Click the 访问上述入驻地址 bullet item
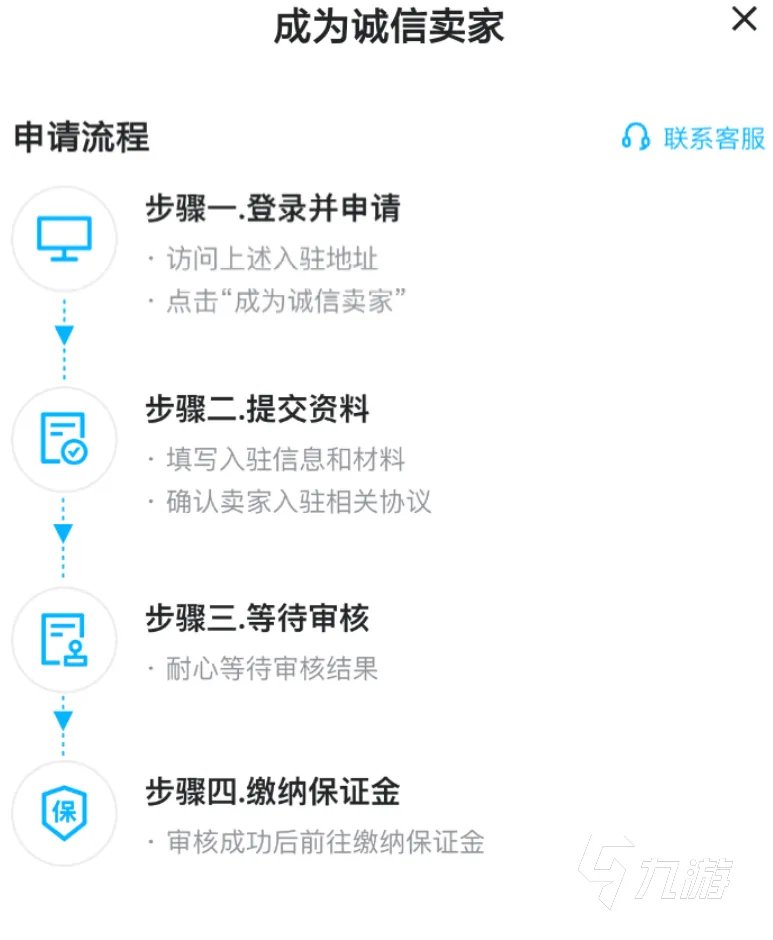 265,259
